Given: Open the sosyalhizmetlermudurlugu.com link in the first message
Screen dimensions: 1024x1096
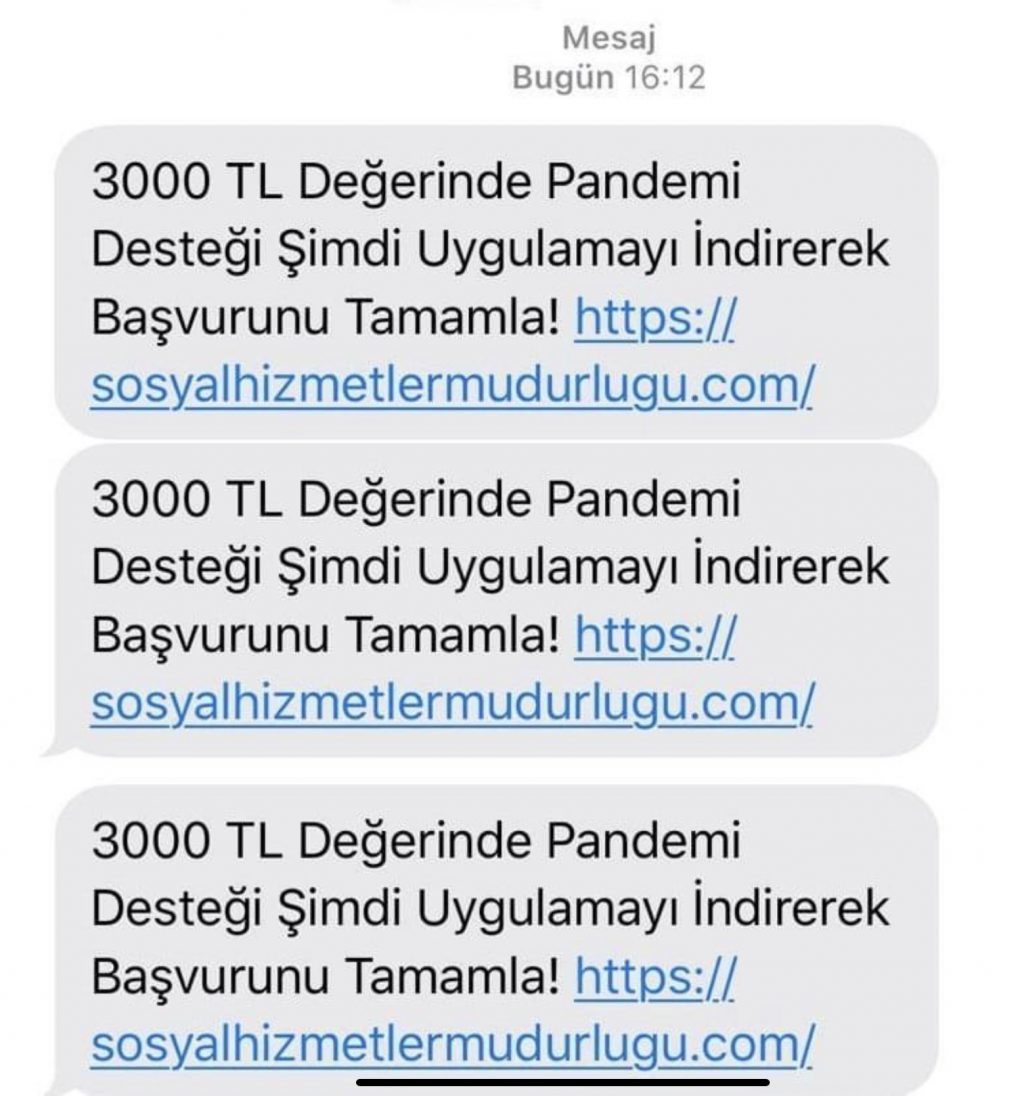Looking at the screenshot, I should tap(452, 385).
